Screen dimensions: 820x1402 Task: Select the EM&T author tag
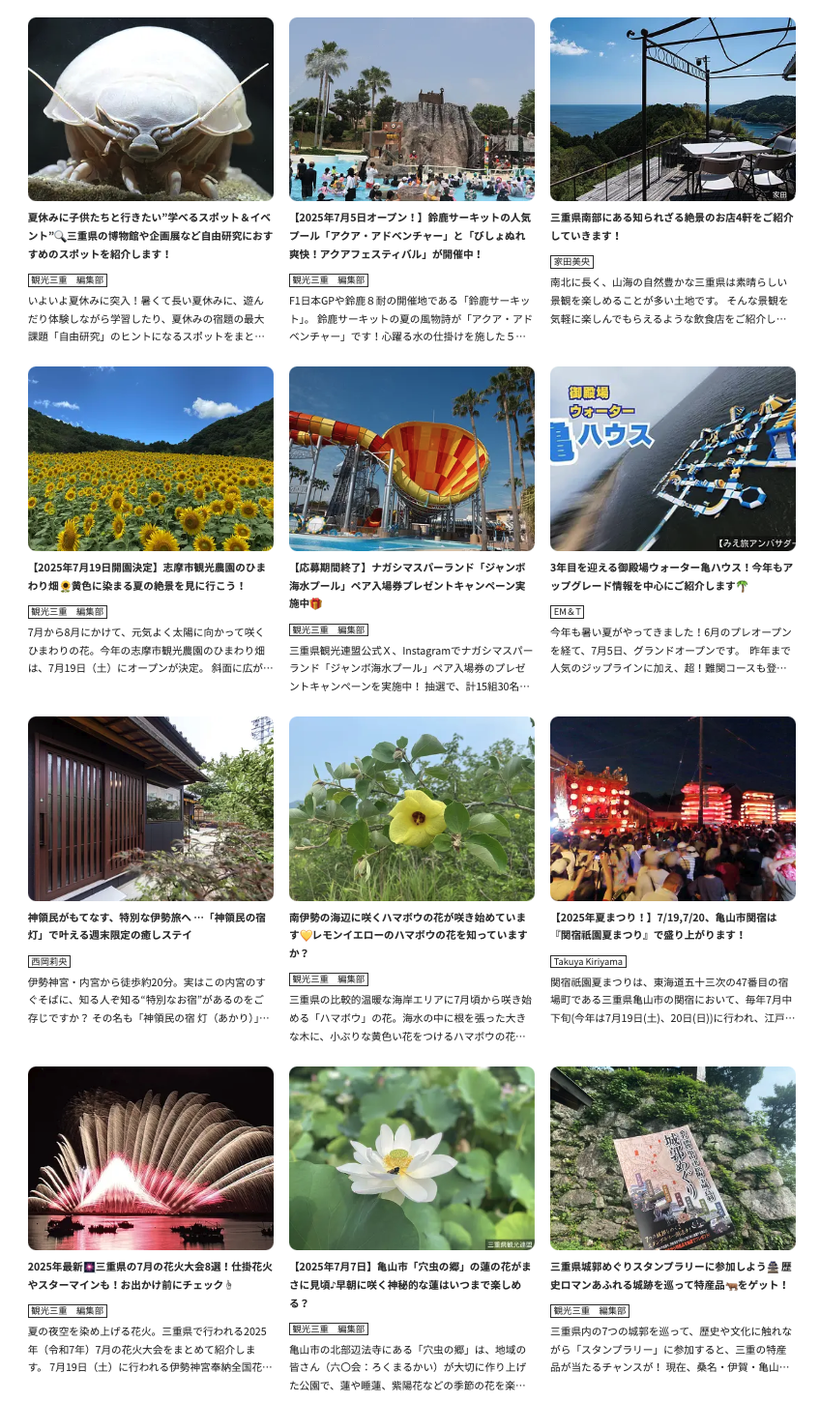(567, 612)
